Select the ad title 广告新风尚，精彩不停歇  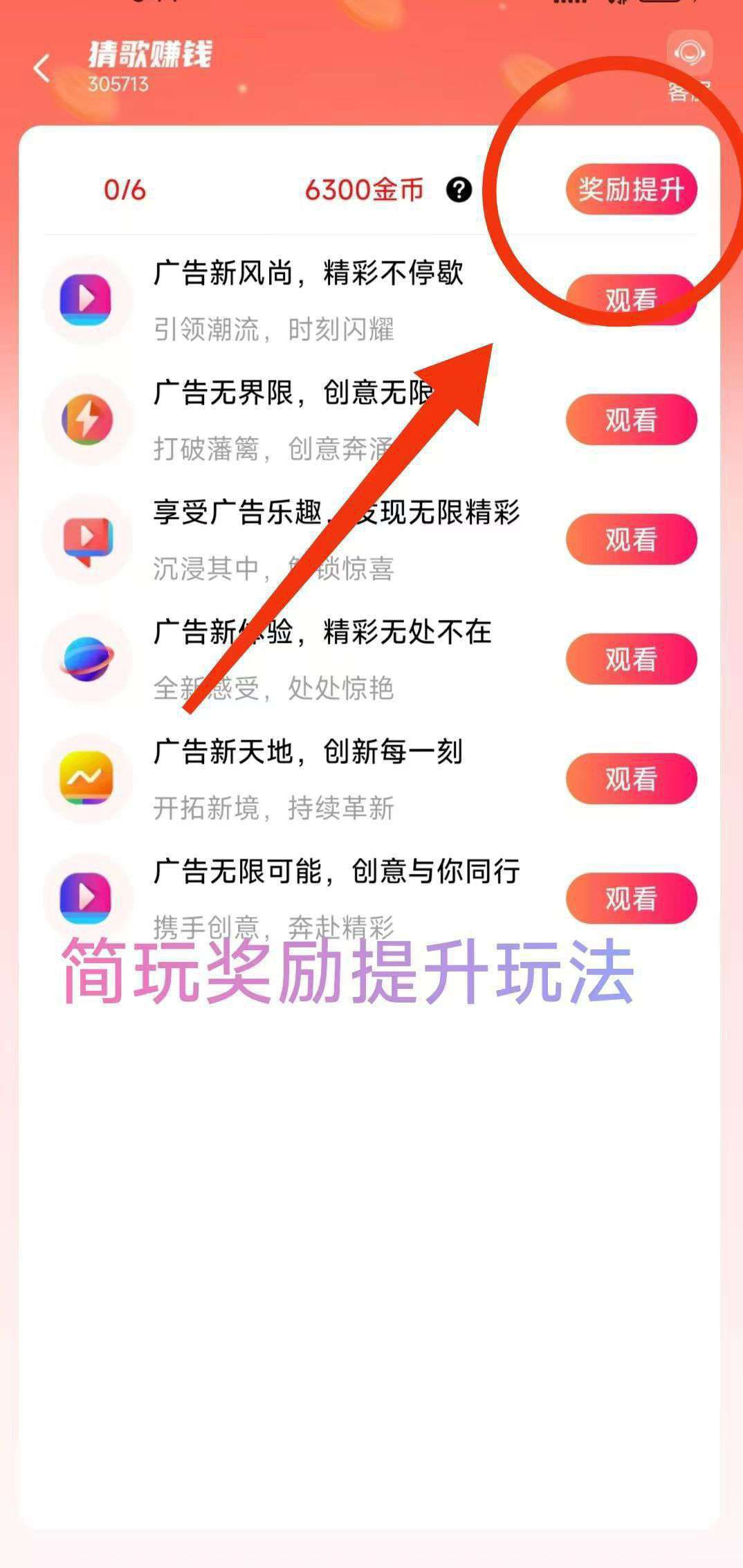tap(308, 275)
